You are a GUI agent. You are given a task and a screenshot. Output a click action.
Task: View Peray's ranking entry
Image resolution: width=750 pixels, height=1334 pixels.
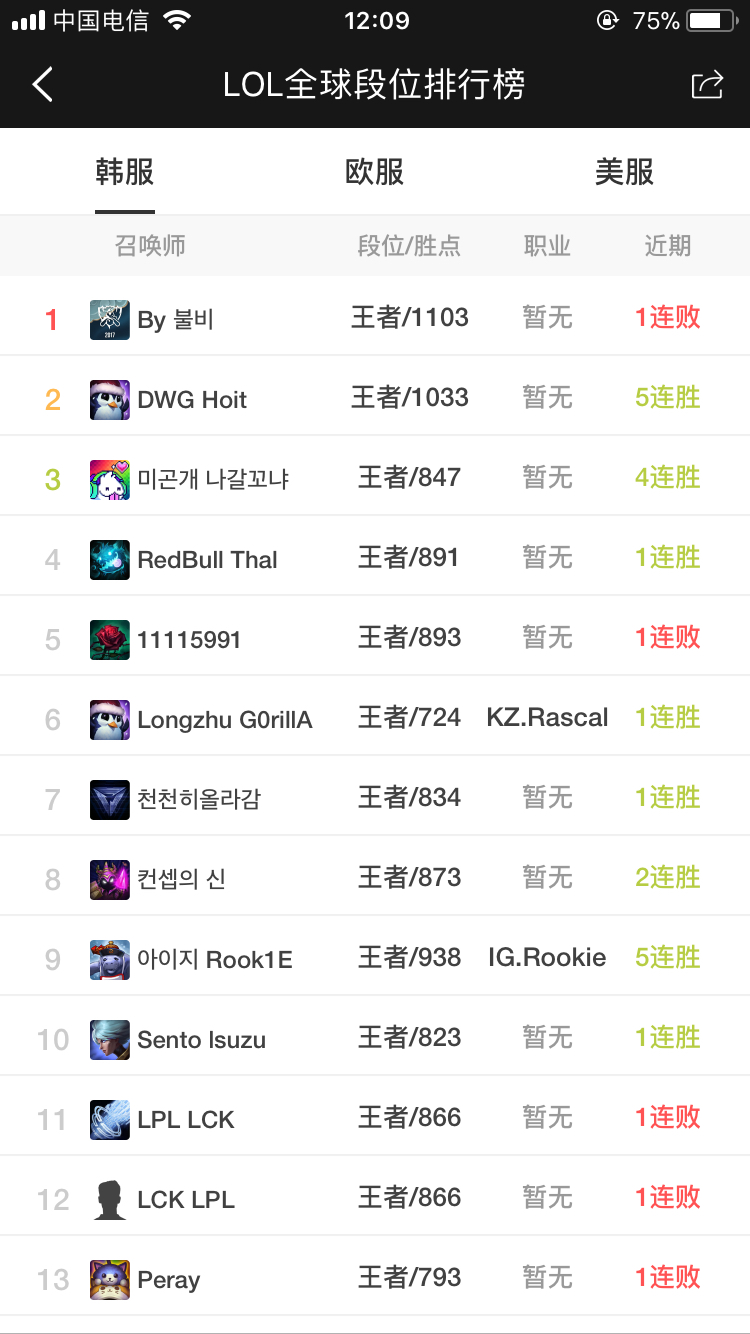tap(375, 1278)
